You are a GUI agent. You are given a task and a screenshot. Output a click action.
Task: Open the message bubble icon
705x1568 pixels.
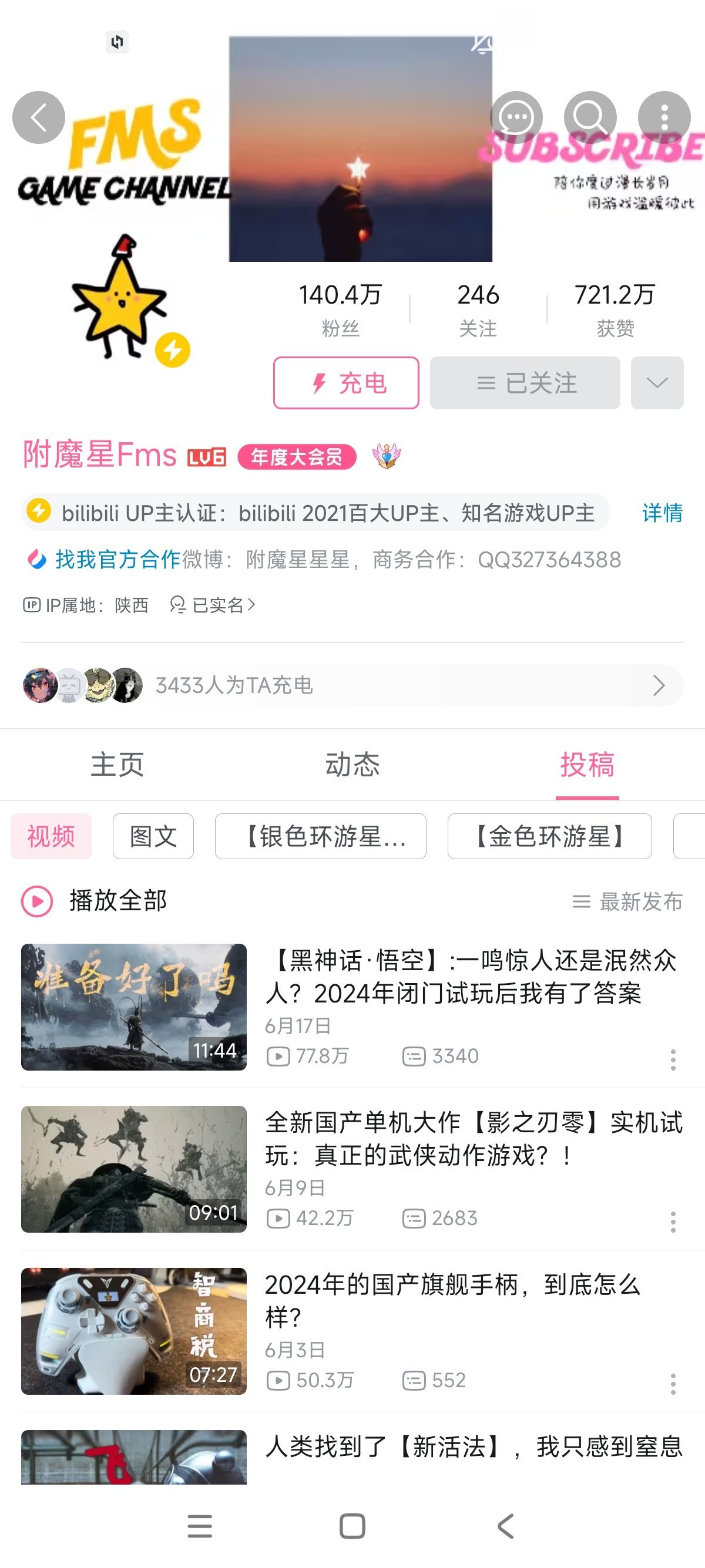[516, 117]
